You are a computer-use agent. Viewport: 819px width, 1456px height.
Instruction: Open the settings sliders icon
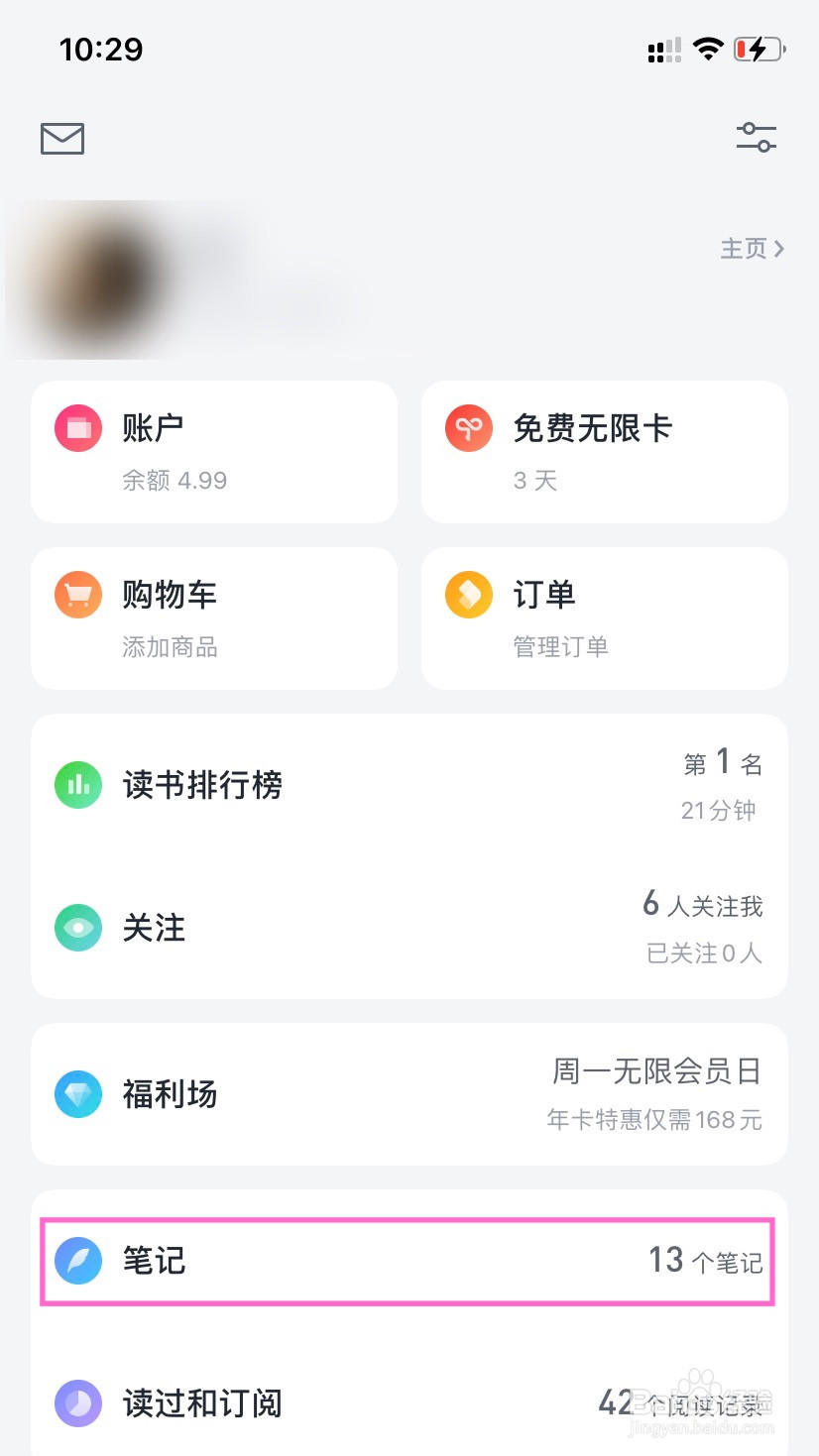756,137
